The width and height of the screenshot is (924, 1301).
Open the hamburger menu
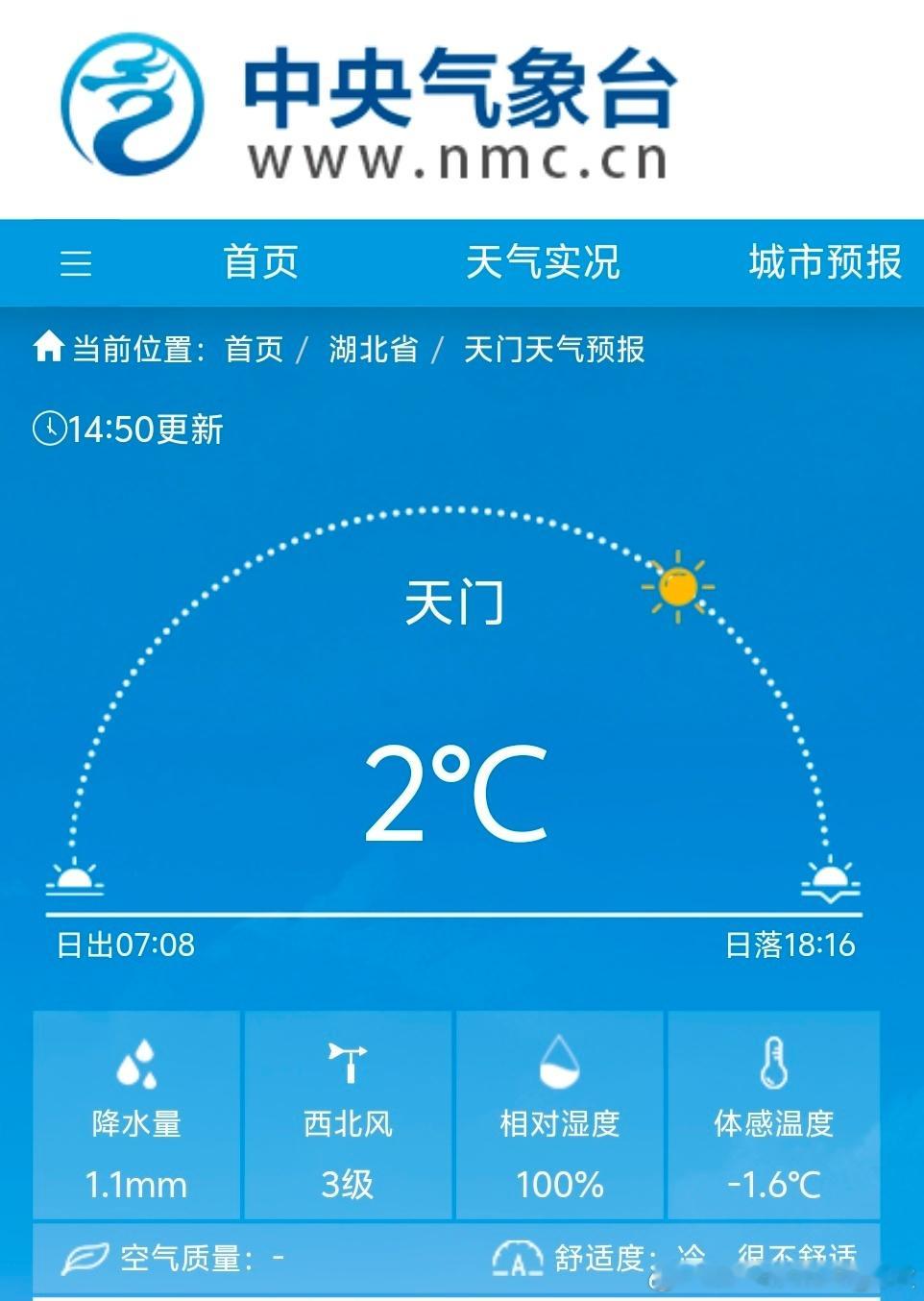tap(75, 263)
